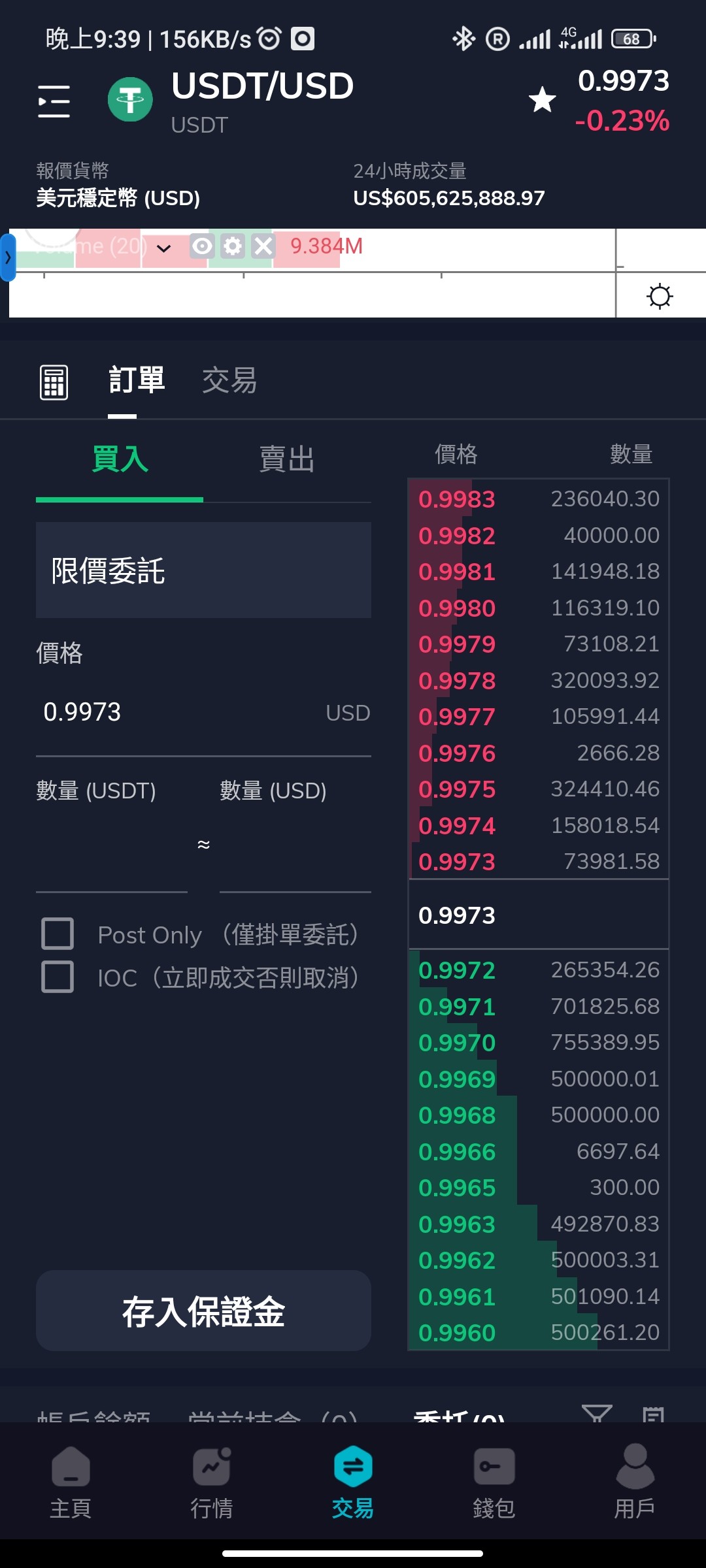Pick the 0.9972 buy order price
Image resolution: width=706 pixels, height=1568 pixels.
click(457, 970)
